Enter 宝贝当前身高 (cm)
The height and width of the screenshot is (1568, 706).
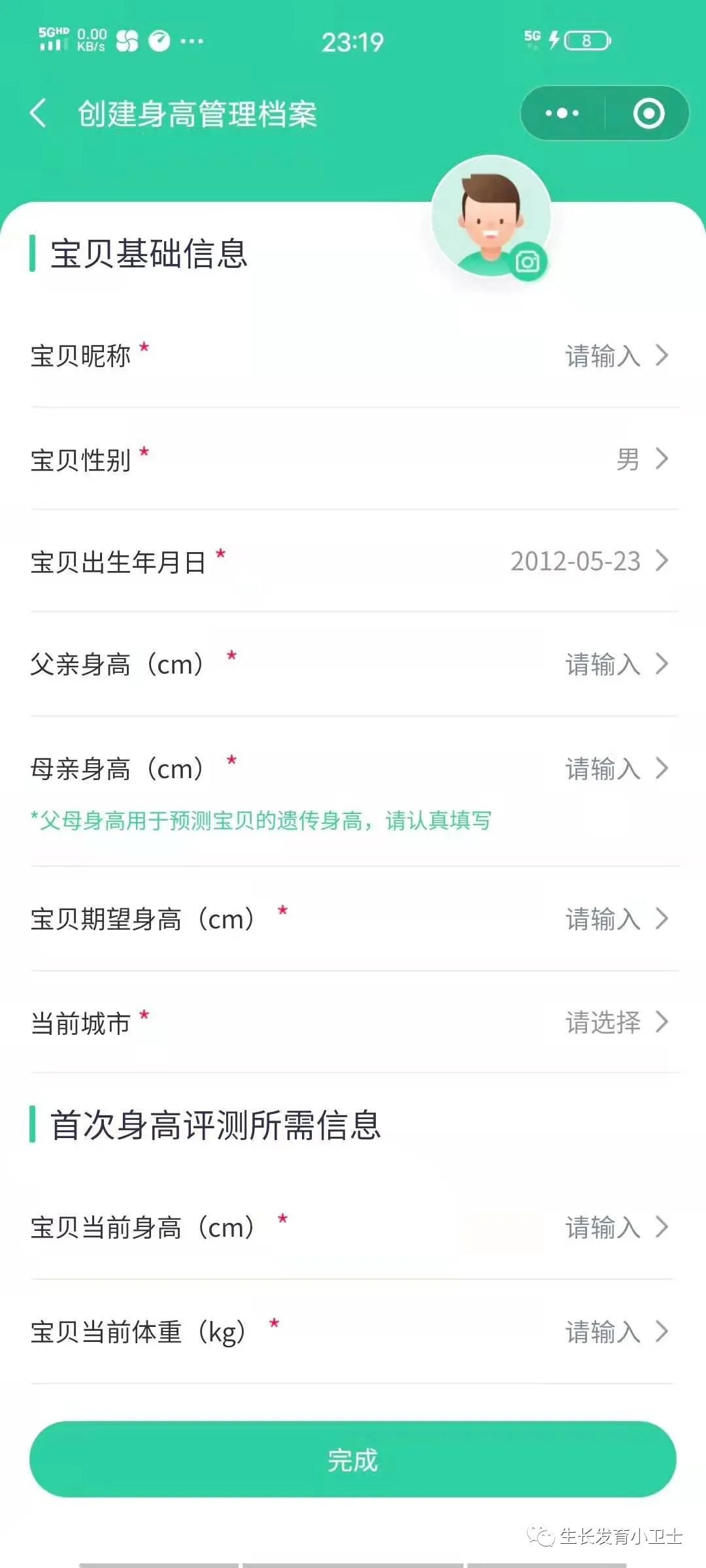(601, 1228)
